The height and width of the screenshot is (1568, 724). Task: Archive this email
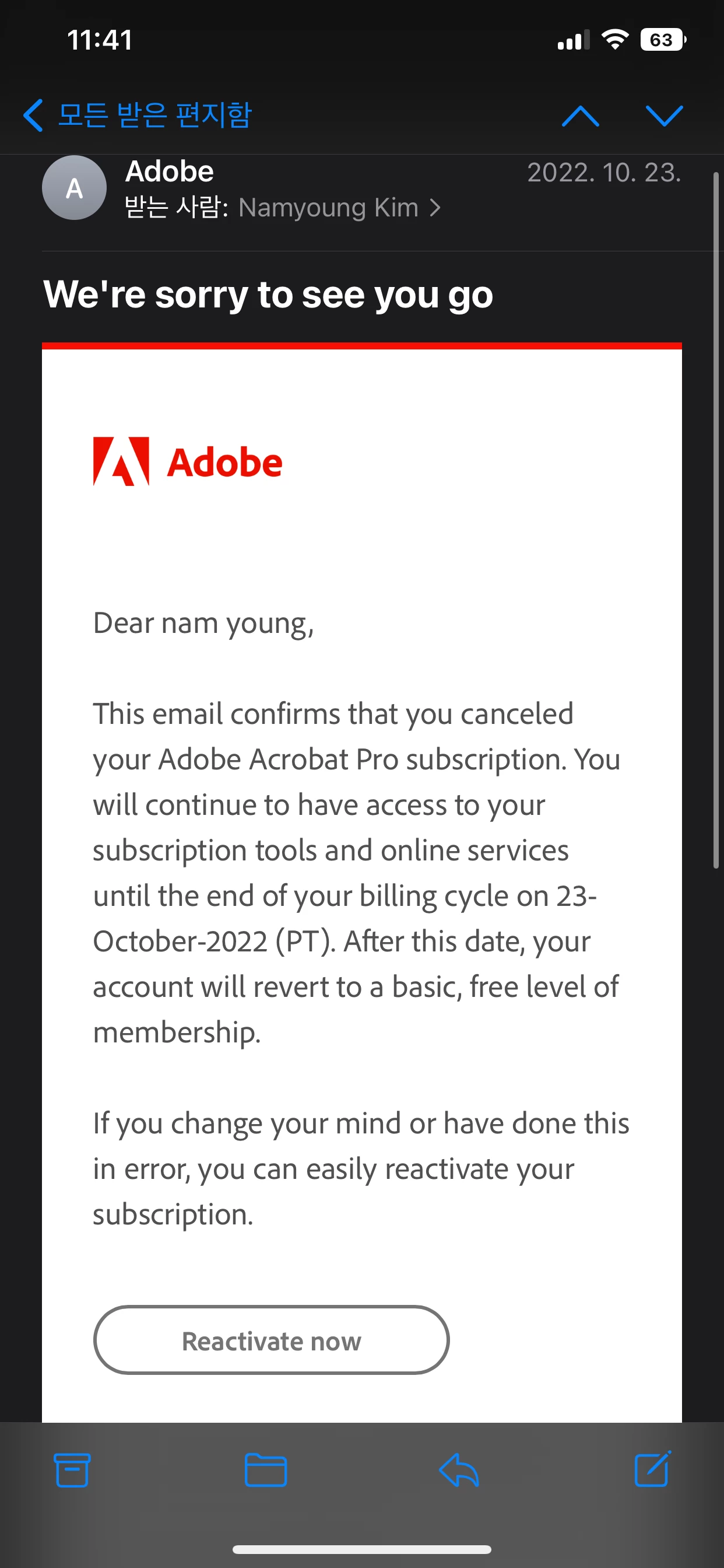point(72,1470)
